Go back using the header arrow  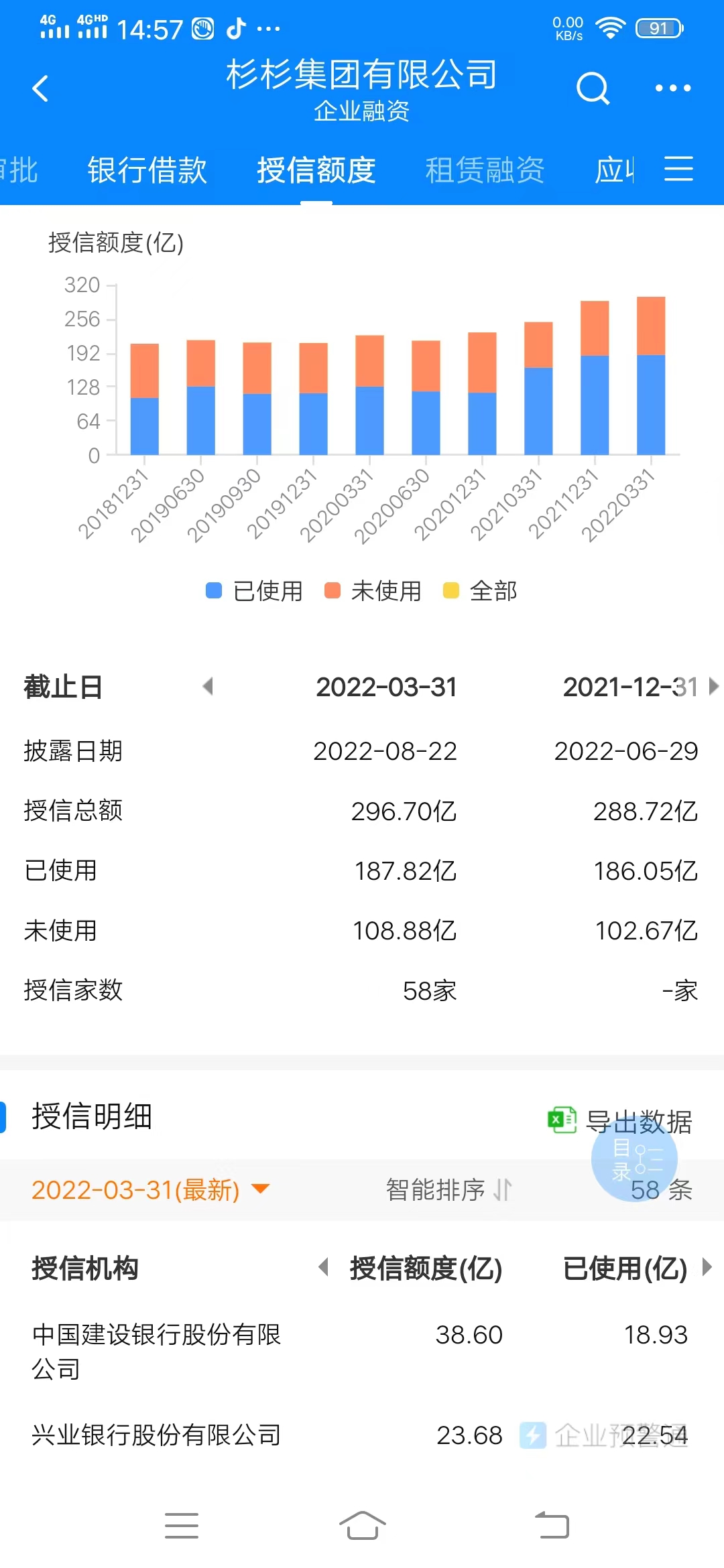pos(40,88)
